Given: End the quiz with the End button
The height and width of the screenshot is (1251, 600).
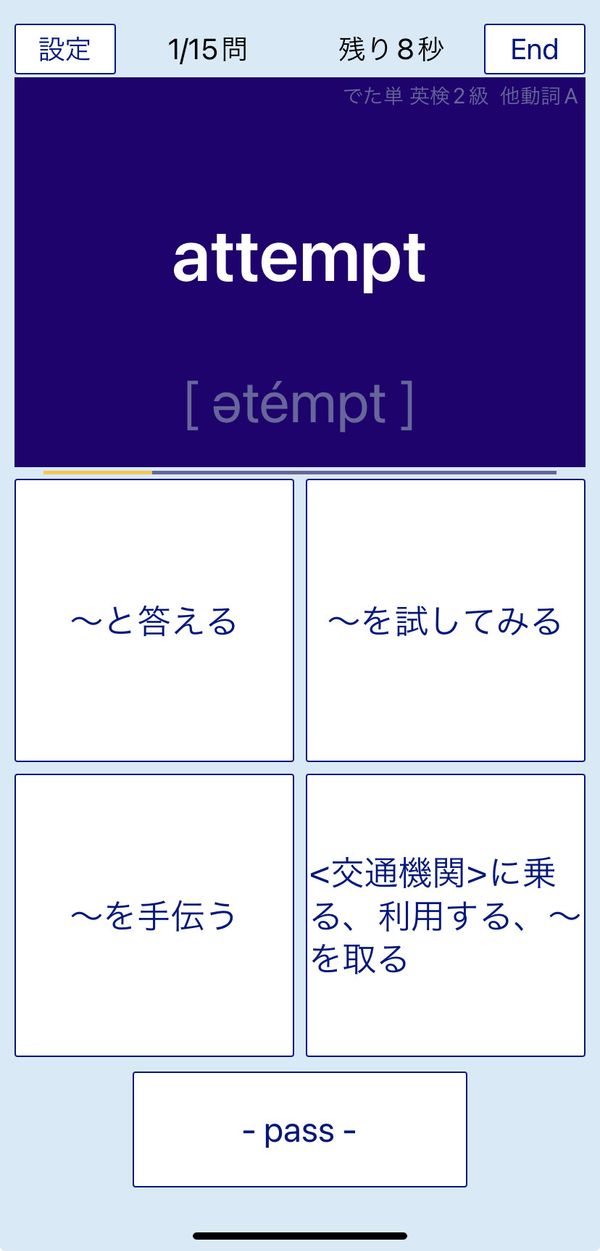Looking at the screenshot, I should (x=535, y=49).
